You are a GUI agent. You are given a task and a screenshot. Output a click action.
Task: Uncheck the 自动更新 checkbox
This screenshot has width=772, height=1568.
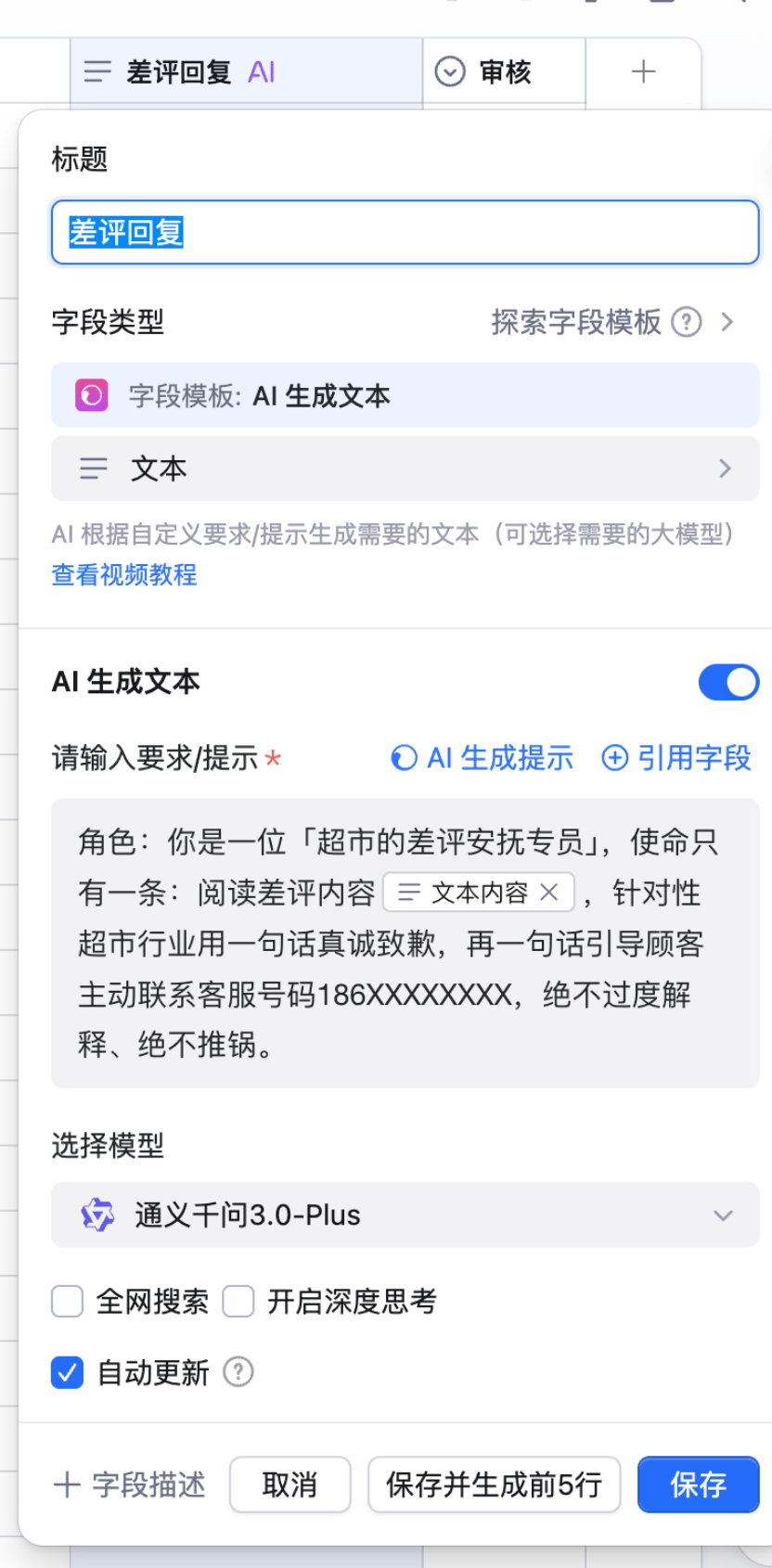tap(68, 1372)
